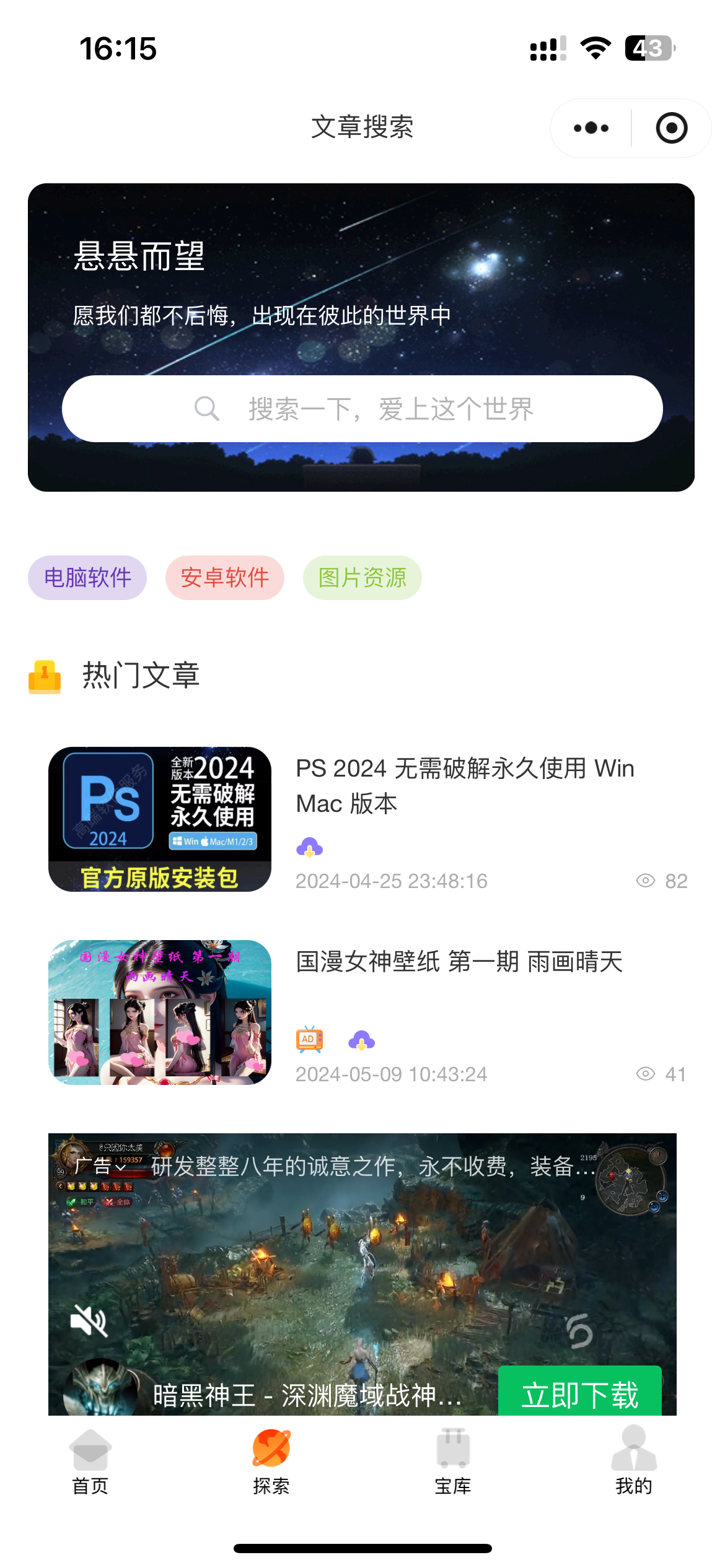Viewport: 725px width, 1568px height.
Task: Close the mini program via circle button
Action: (671, 128)
